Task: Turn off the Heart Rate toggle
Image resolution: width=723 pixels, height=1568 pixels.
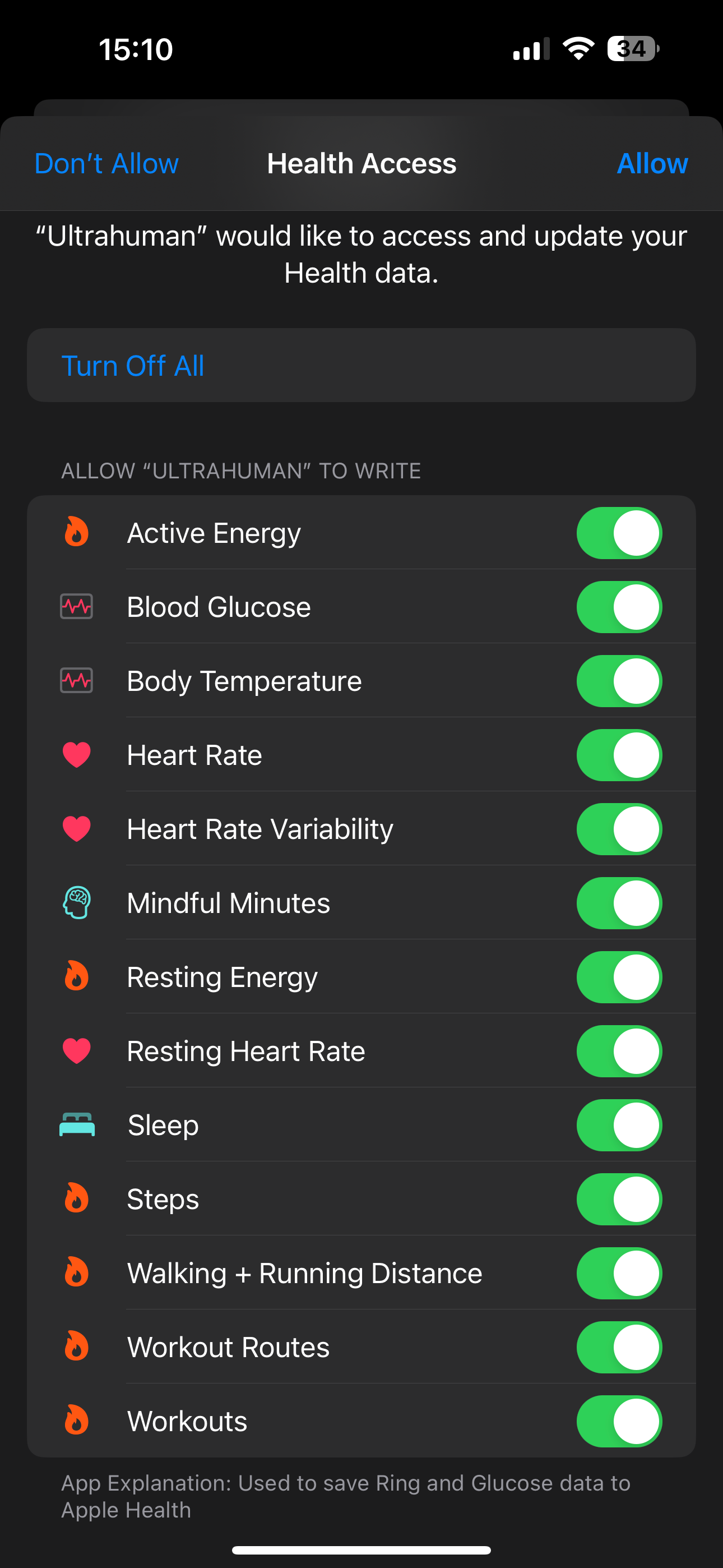Action: (x=619, y=755)
